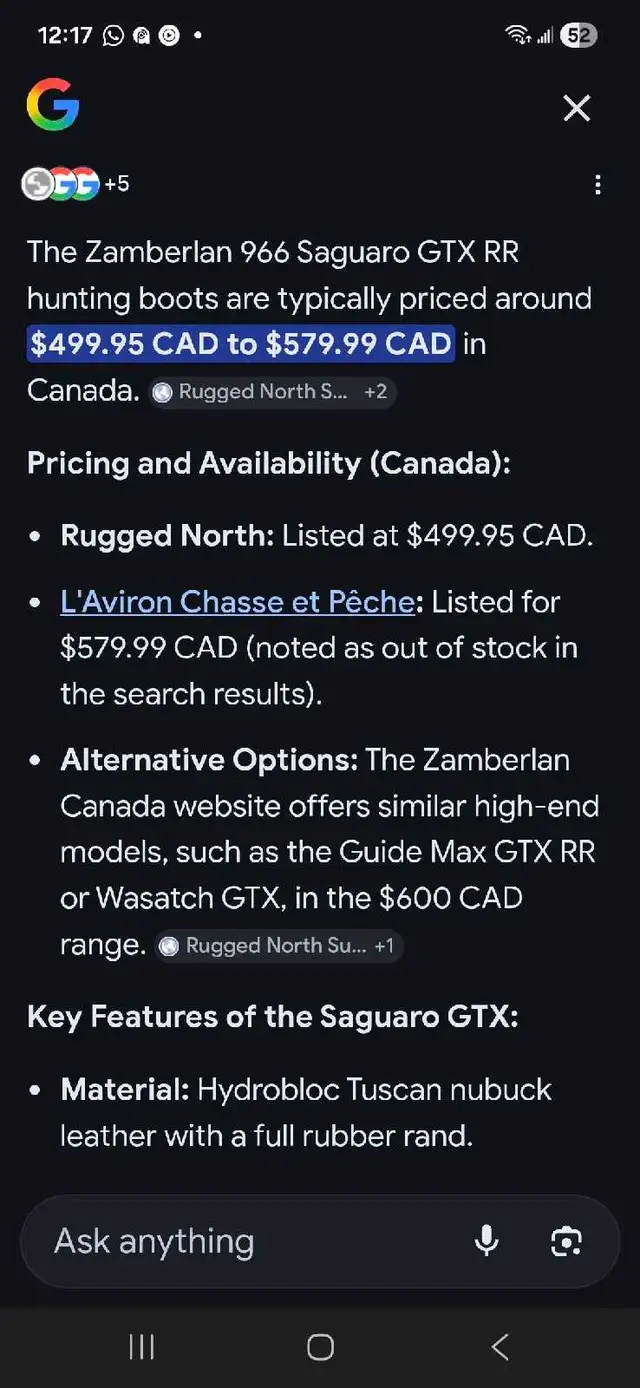This screenshot has width=640, height=1388.
Task: View the +5 source icons
Action: (x=76, y=184)
